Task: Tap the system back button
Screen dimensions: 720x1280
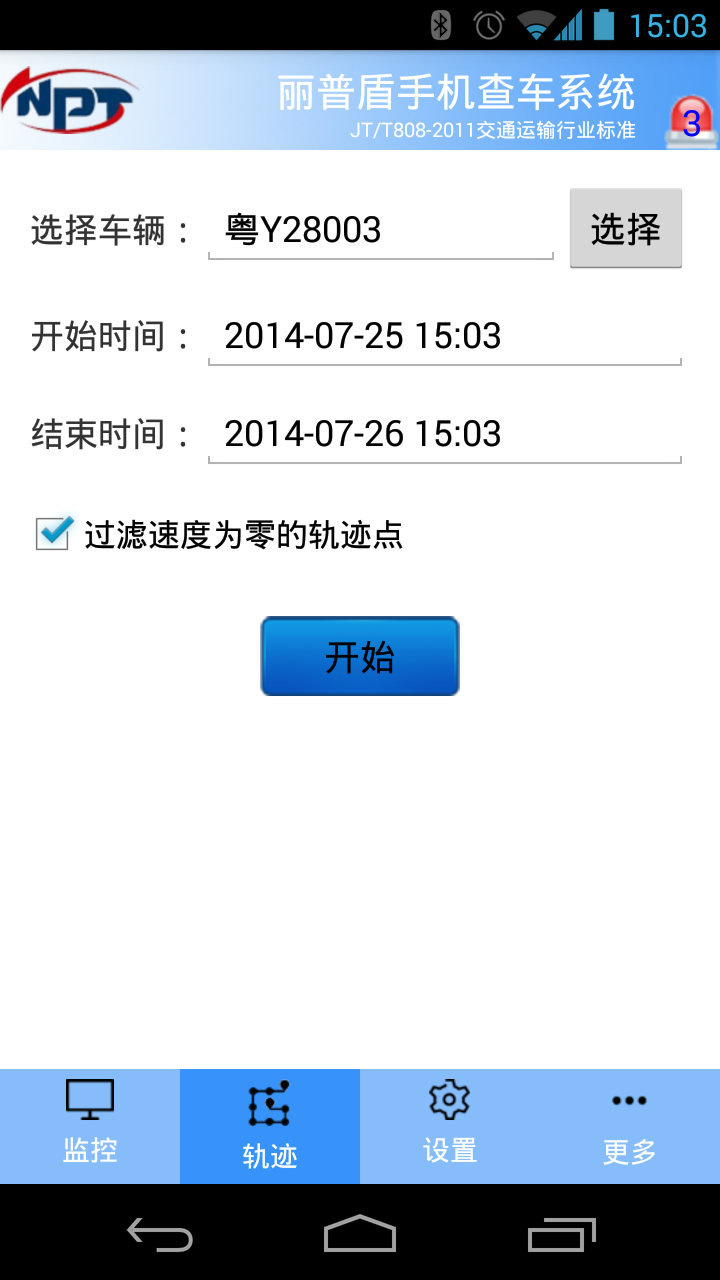Action: (160, 1235)
